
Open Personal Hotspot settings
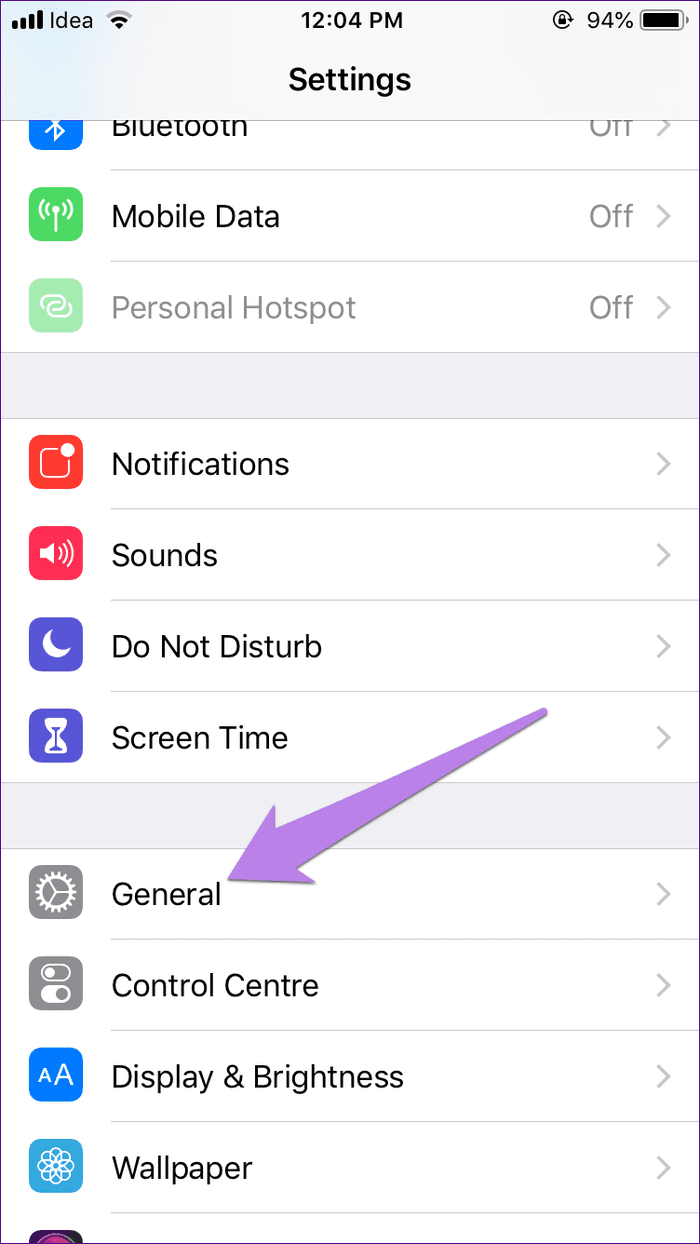click(x=350, y=307)
